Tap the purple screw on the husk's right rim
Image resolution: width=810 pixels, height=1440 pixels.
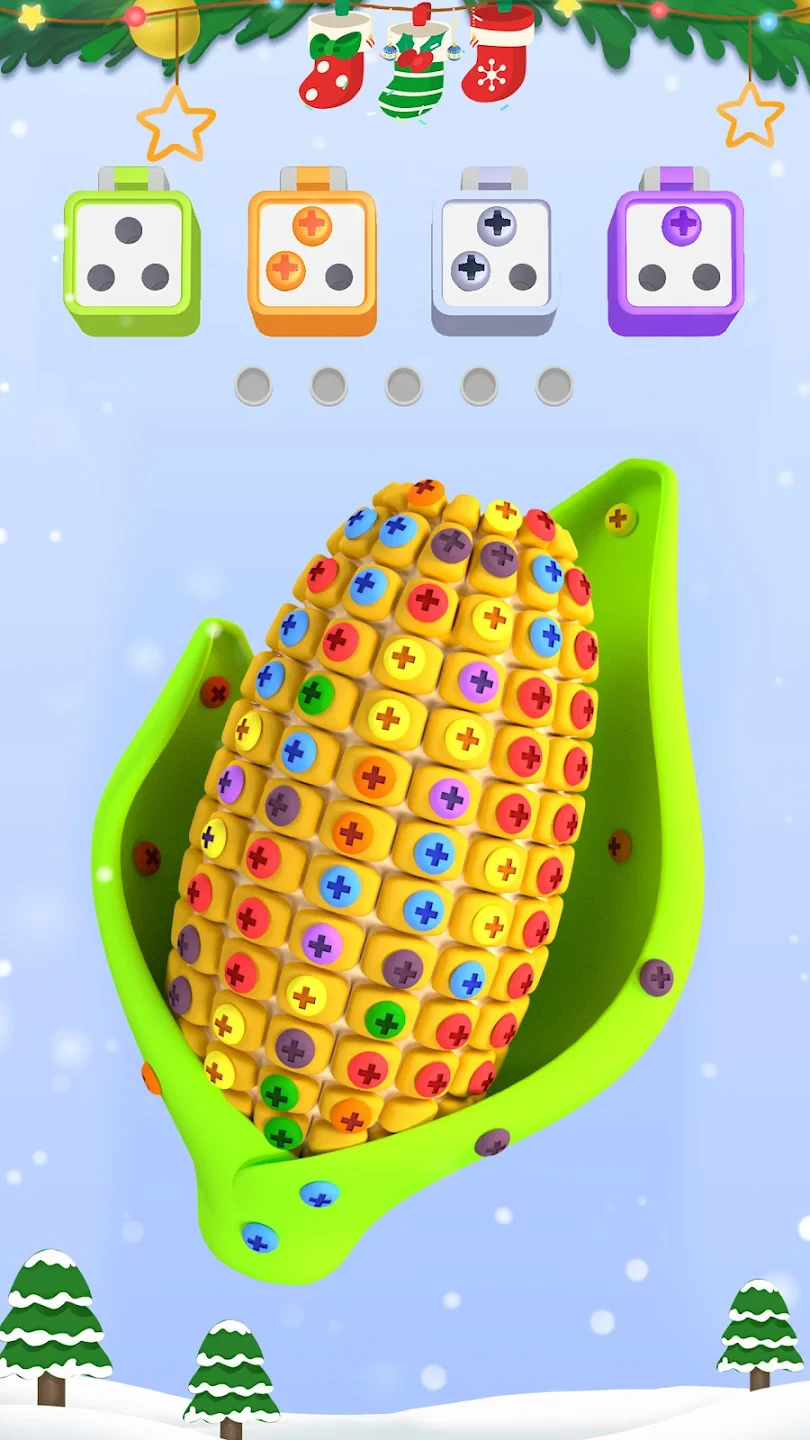click(656, 976)
